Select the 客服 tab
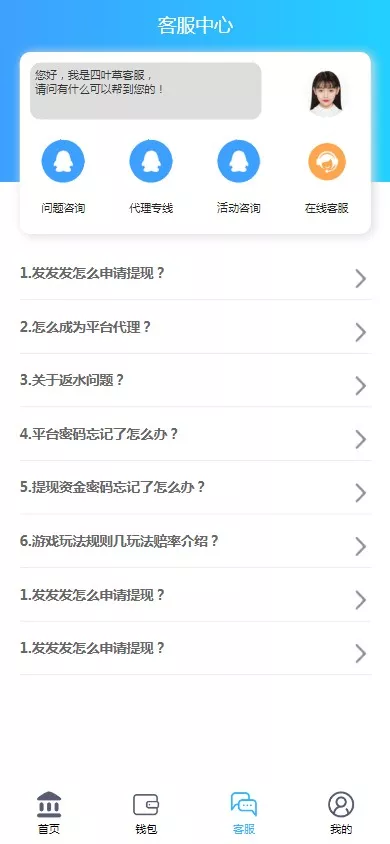This screenshot has width=390, height=844. [x=244, y=813]
